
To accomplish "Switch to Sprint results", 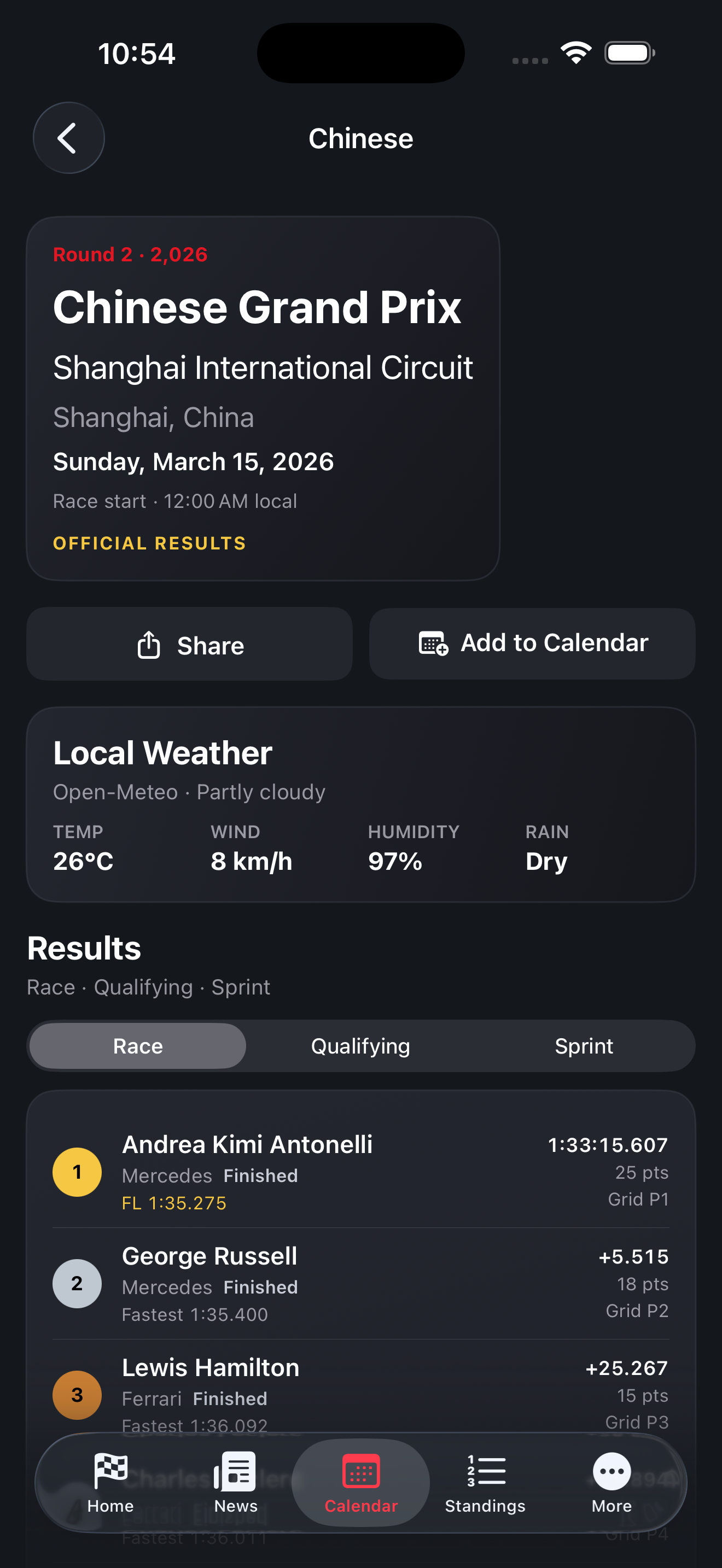I will (x=584, y=1046).
